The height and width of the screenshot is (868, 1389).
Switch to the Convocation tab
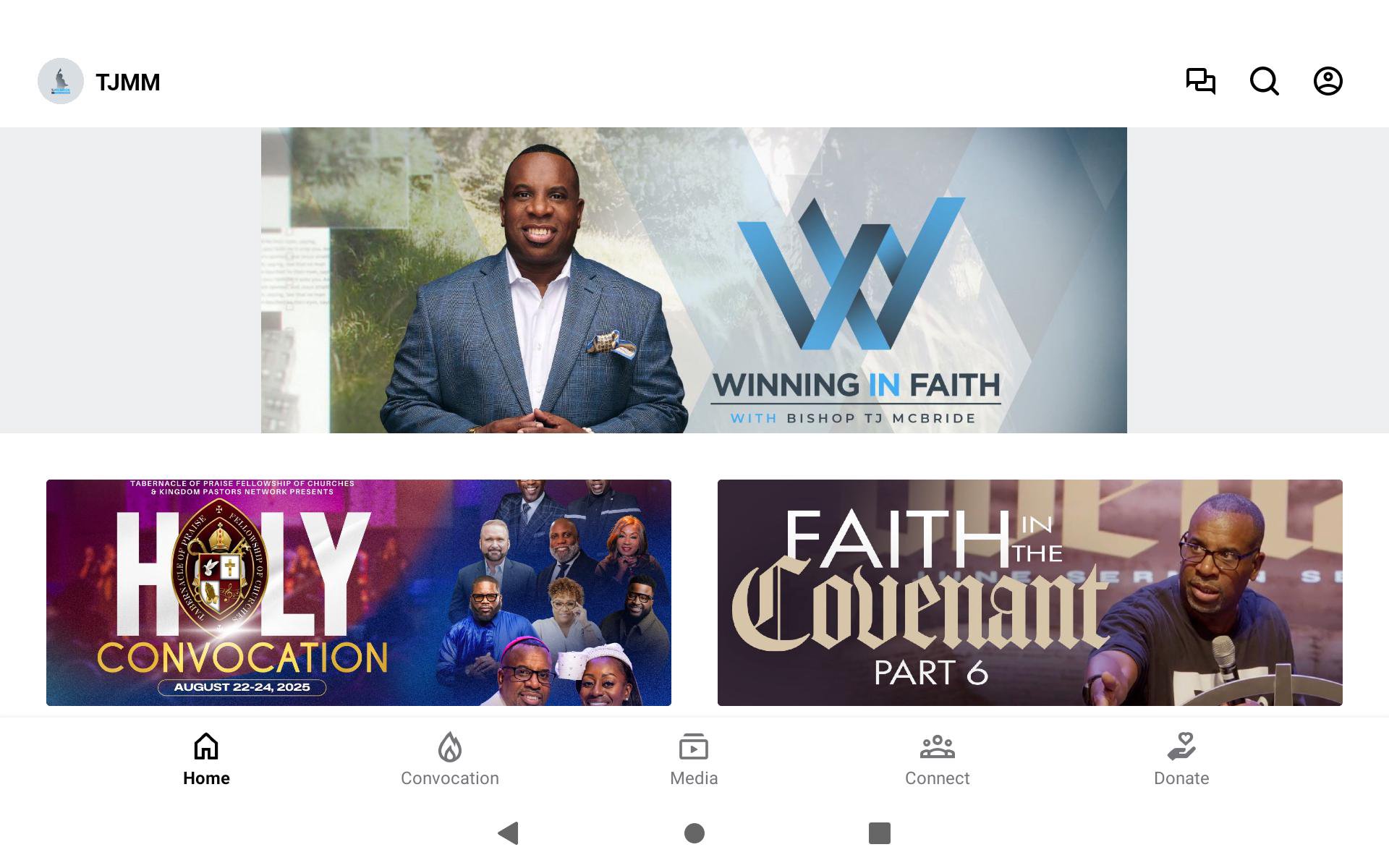click(450, 759)
